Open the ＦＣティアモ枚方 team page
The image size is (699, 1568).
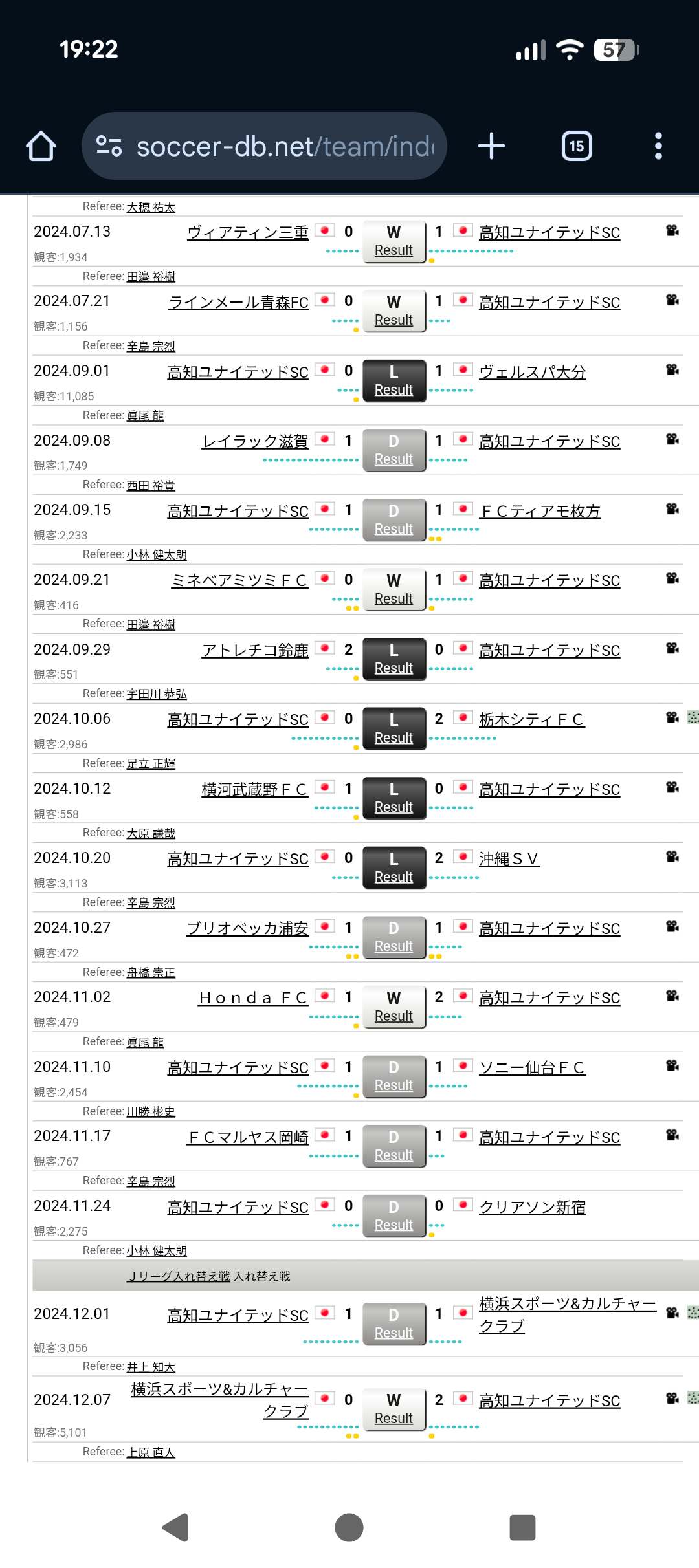pyautogui.click(x=540, y=512)
